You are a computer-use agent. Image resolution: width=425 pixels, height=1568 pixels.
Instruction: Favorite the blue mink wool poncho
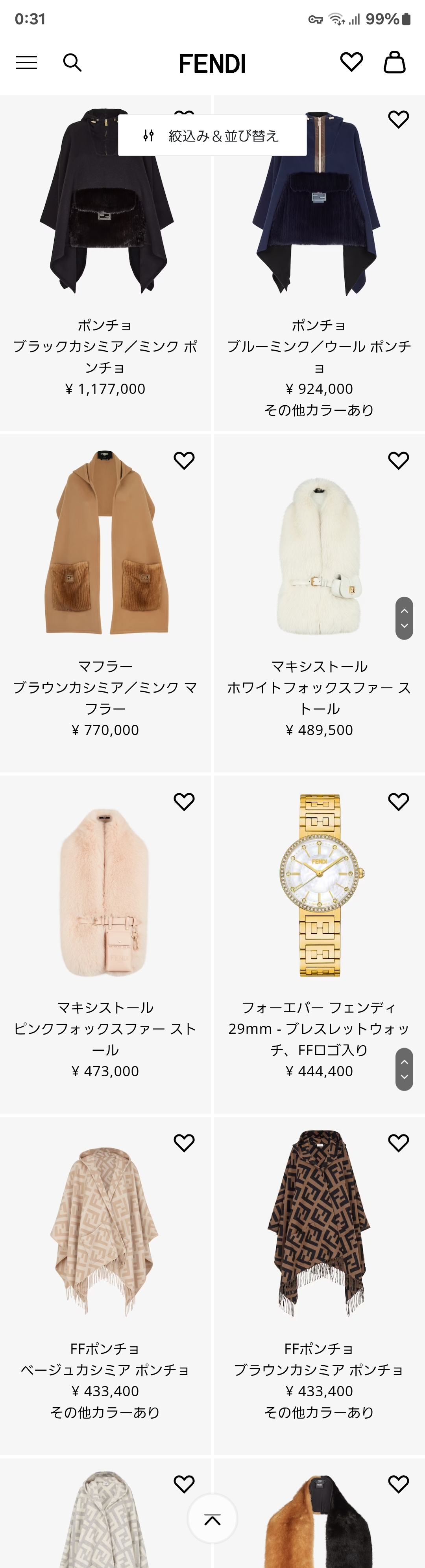pyautogui.click(x=398, y=119)
